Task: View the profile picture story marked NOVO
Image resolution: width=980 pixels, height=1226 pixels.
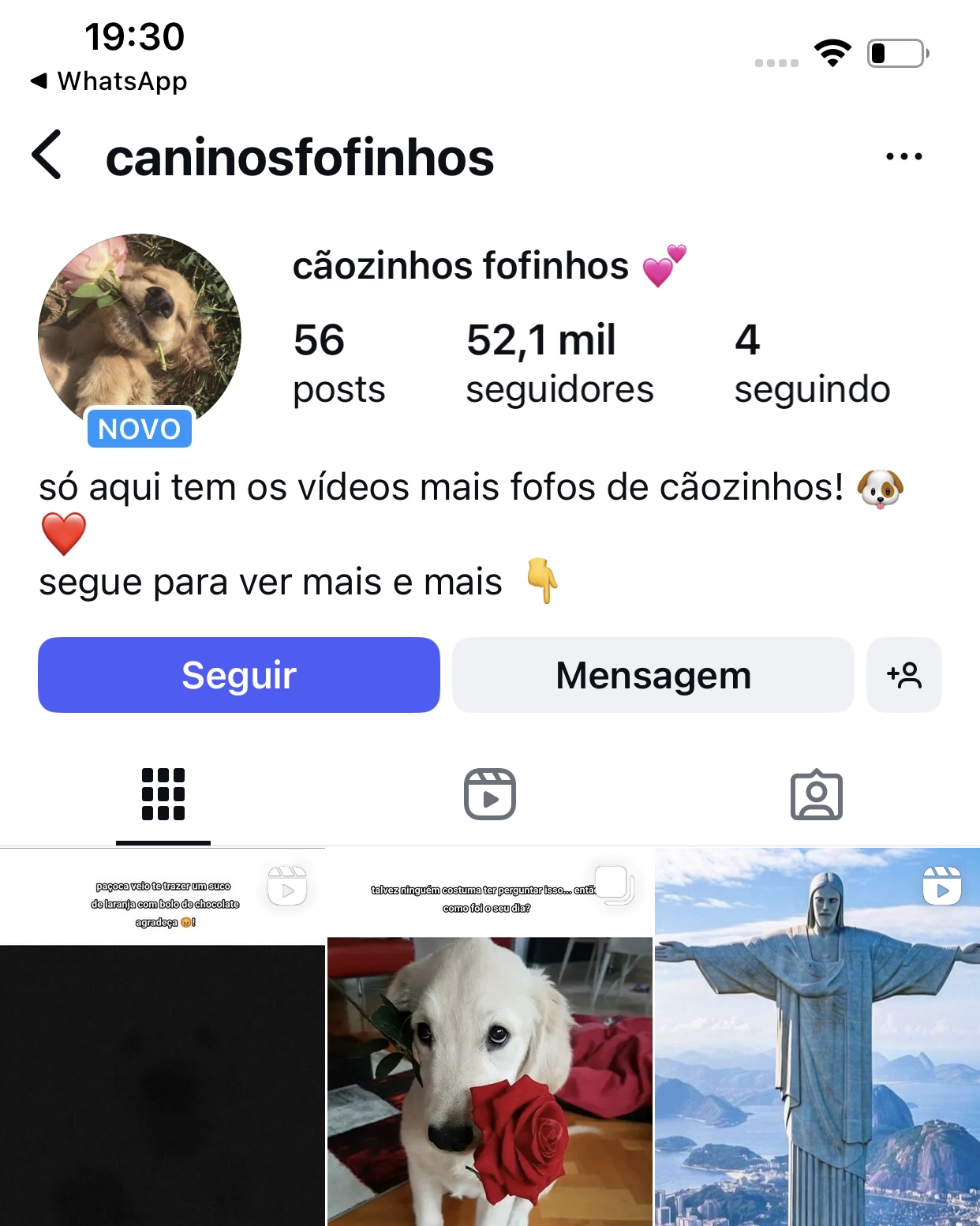Action: (140, 336)
